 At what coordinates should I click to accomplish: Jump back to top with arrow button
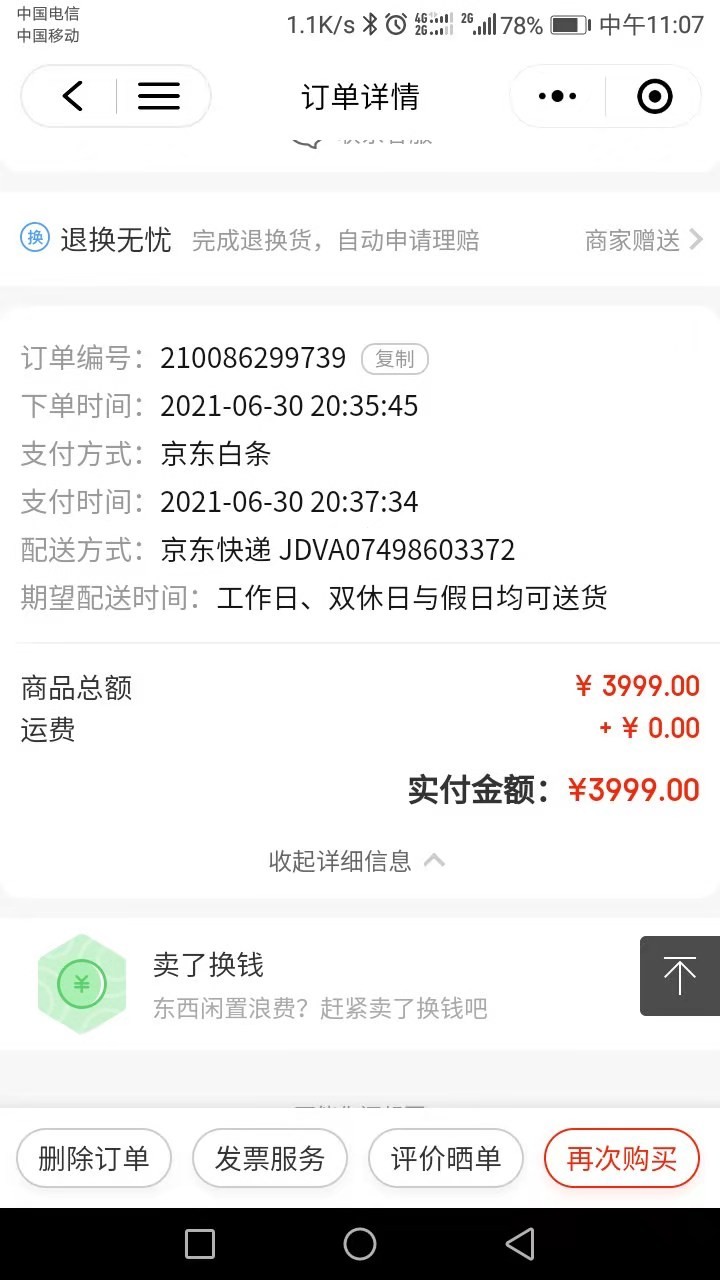click(x=680, y=976)
